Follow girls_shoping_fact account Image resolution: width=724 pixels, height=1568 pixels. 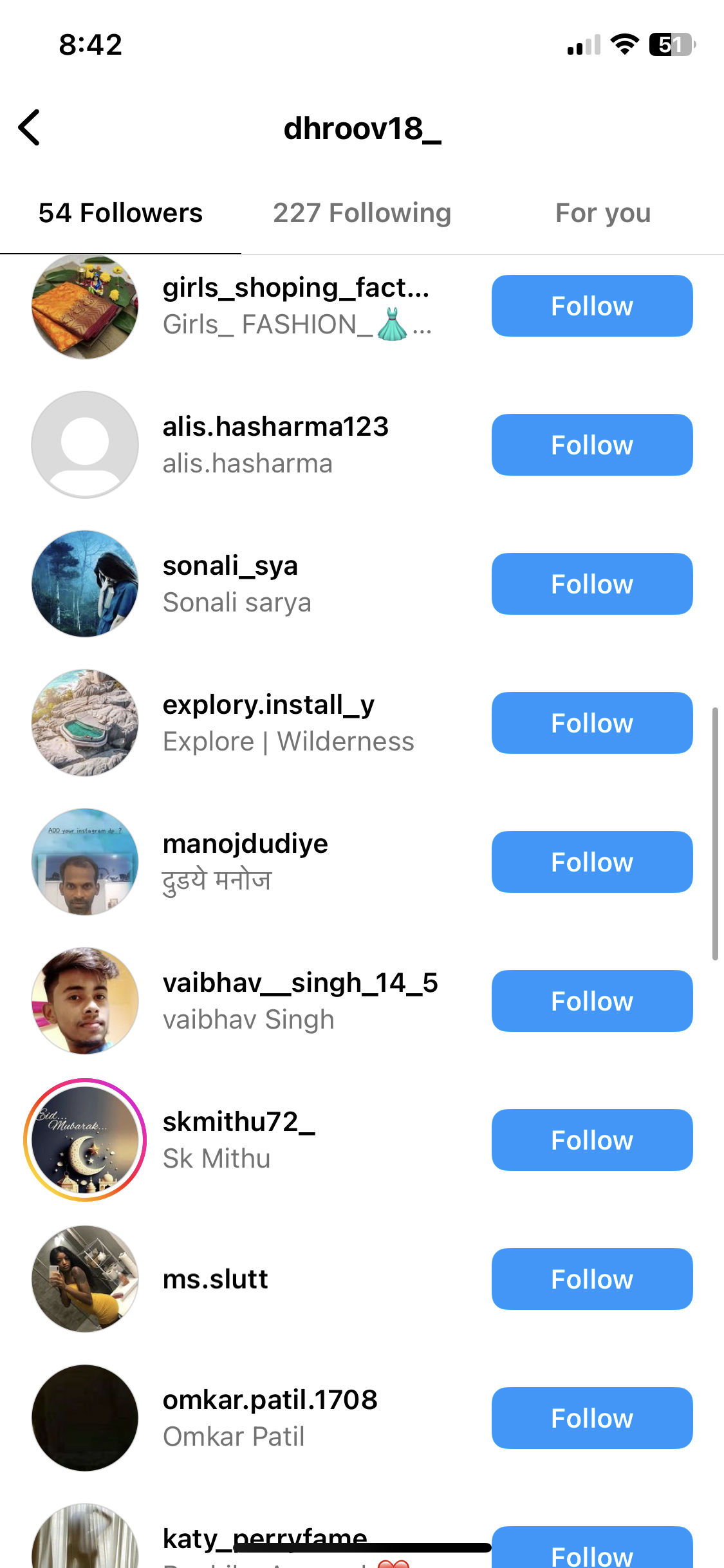click(x=591, y=306)
